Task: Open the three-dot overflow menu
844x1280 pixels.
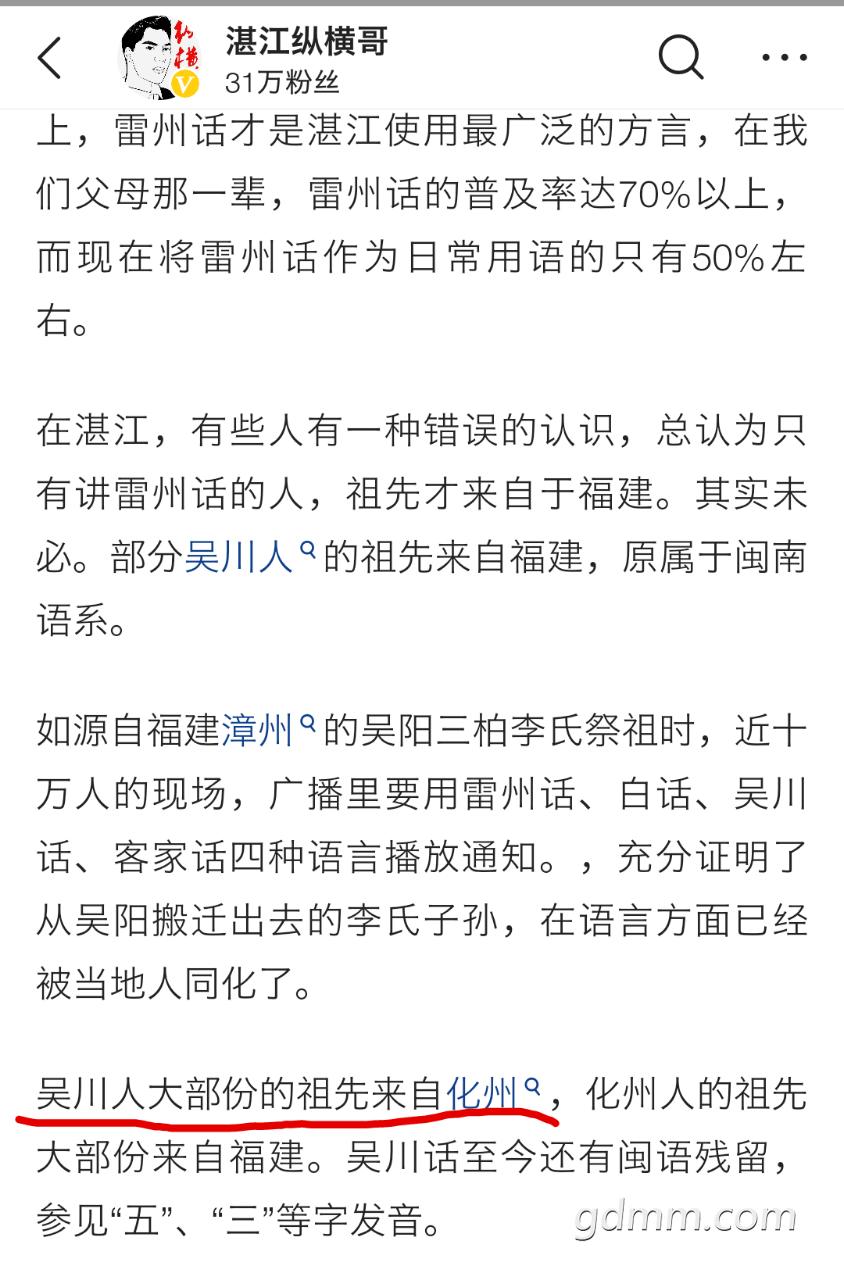Action: click(x=783, y=58)
